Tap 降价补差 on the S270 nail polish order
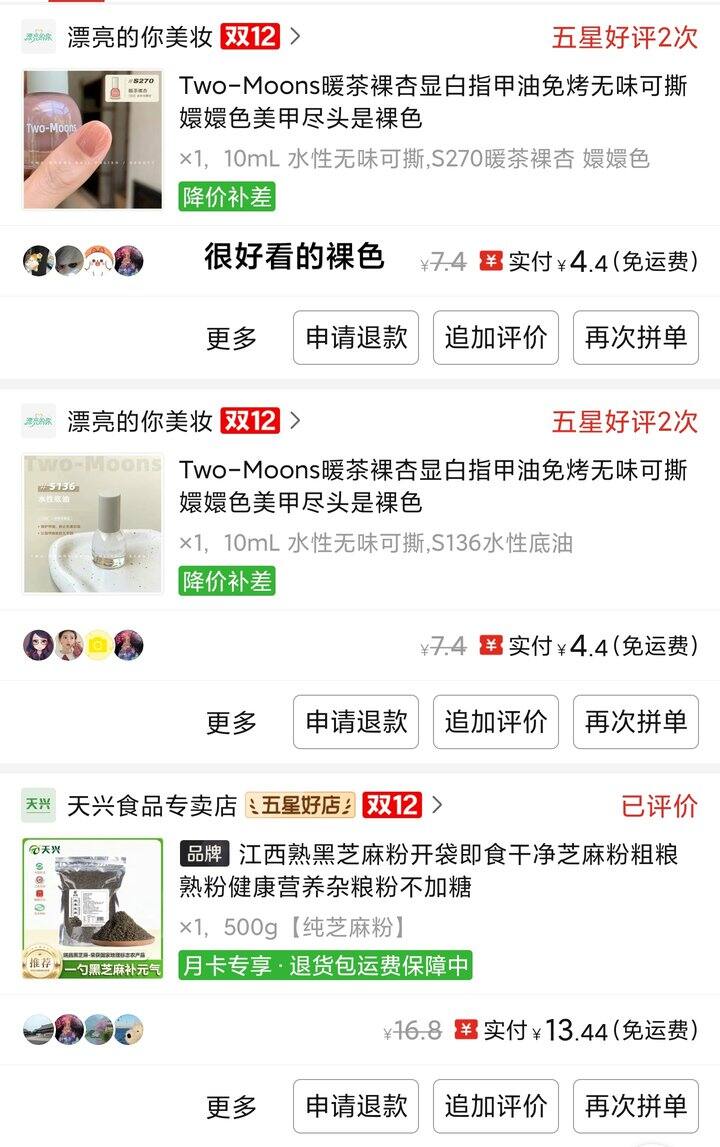The height and width of the screenshot is (1147, 720). coord(227,197)
